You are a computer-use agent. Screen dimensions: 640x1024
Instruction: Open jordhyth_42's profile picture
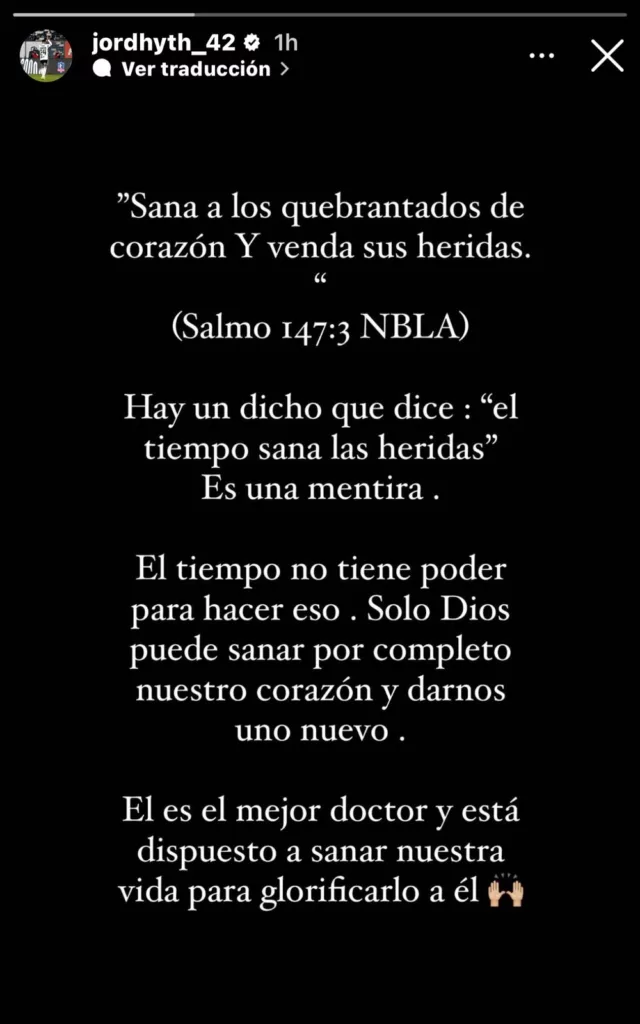pyautogui.click(x=46, y=56)
